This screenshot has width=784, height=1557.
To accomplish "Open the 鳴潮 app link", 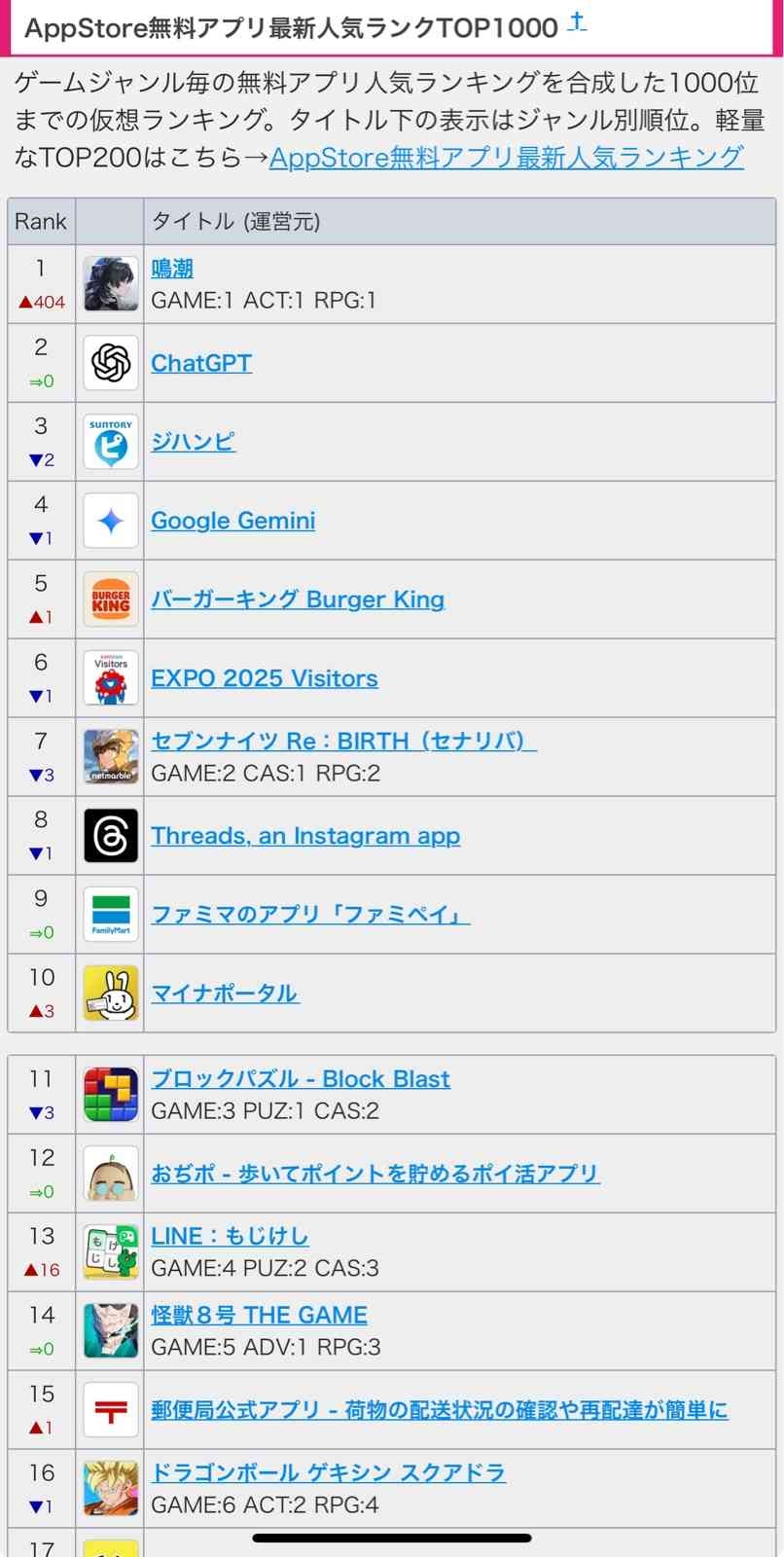I will pos(172,269).
